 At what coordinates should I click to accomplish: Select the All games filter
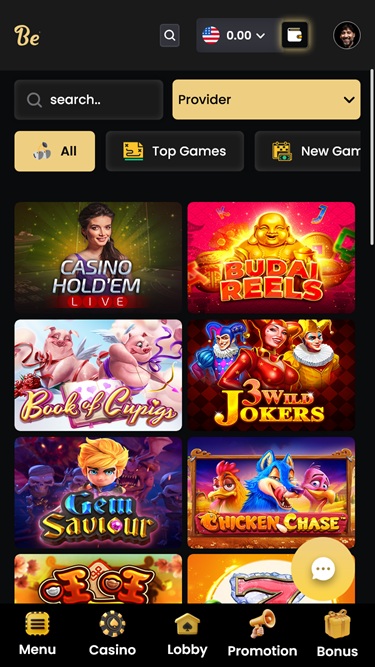55,151
